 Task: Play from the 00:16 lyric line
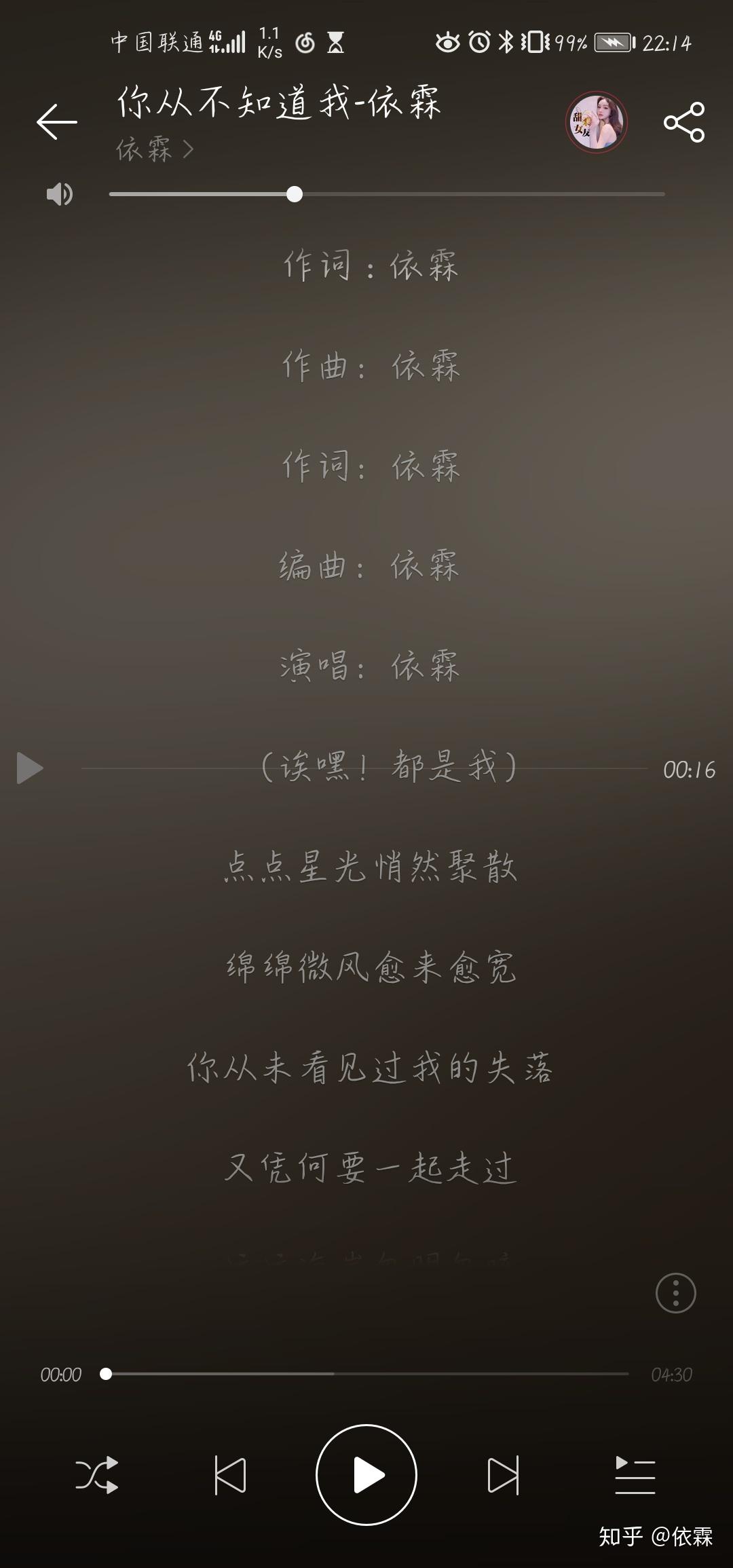coord(29,768)
